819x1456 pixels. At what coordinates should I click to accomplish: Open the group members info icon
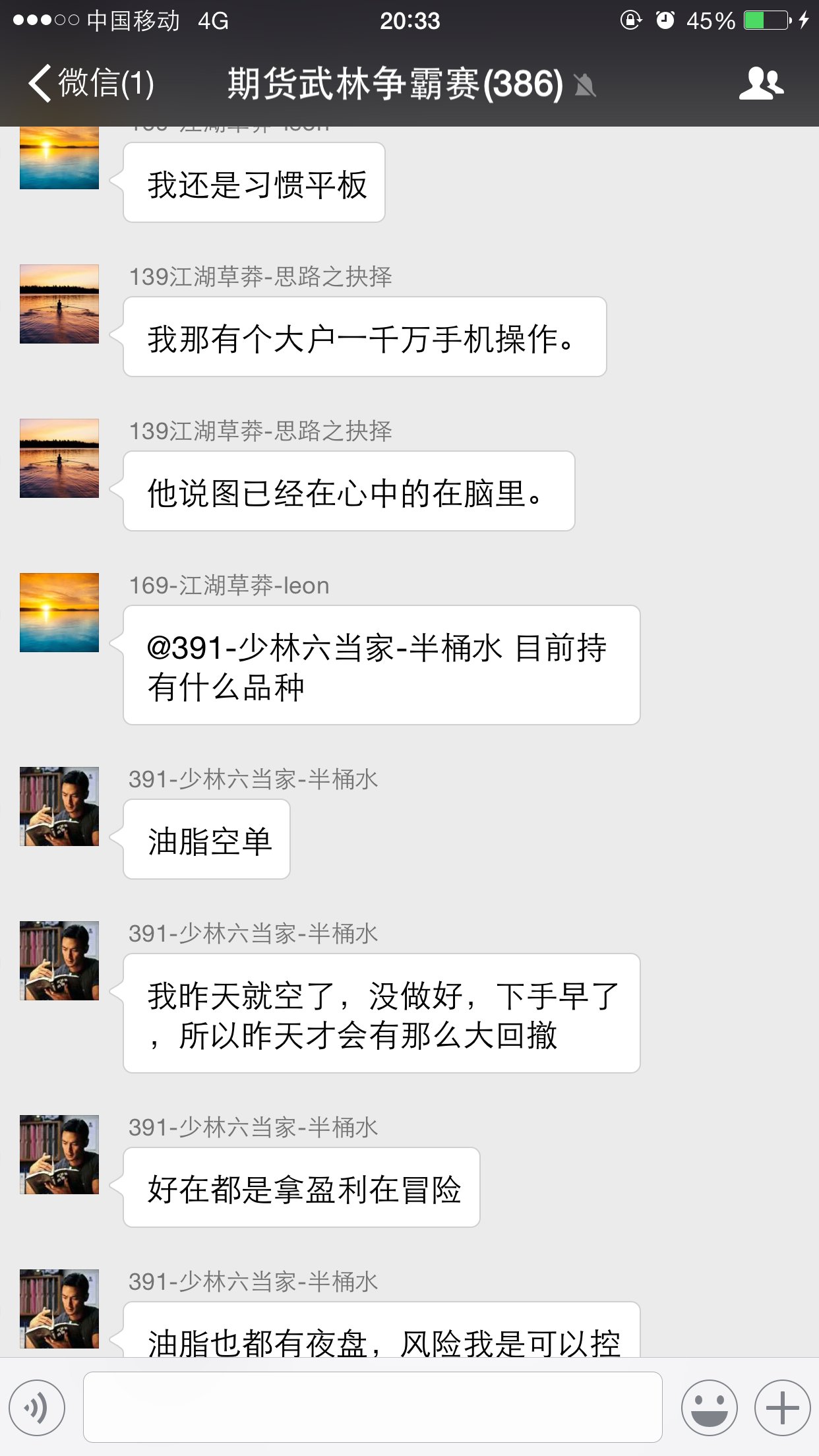pos(761,84)
